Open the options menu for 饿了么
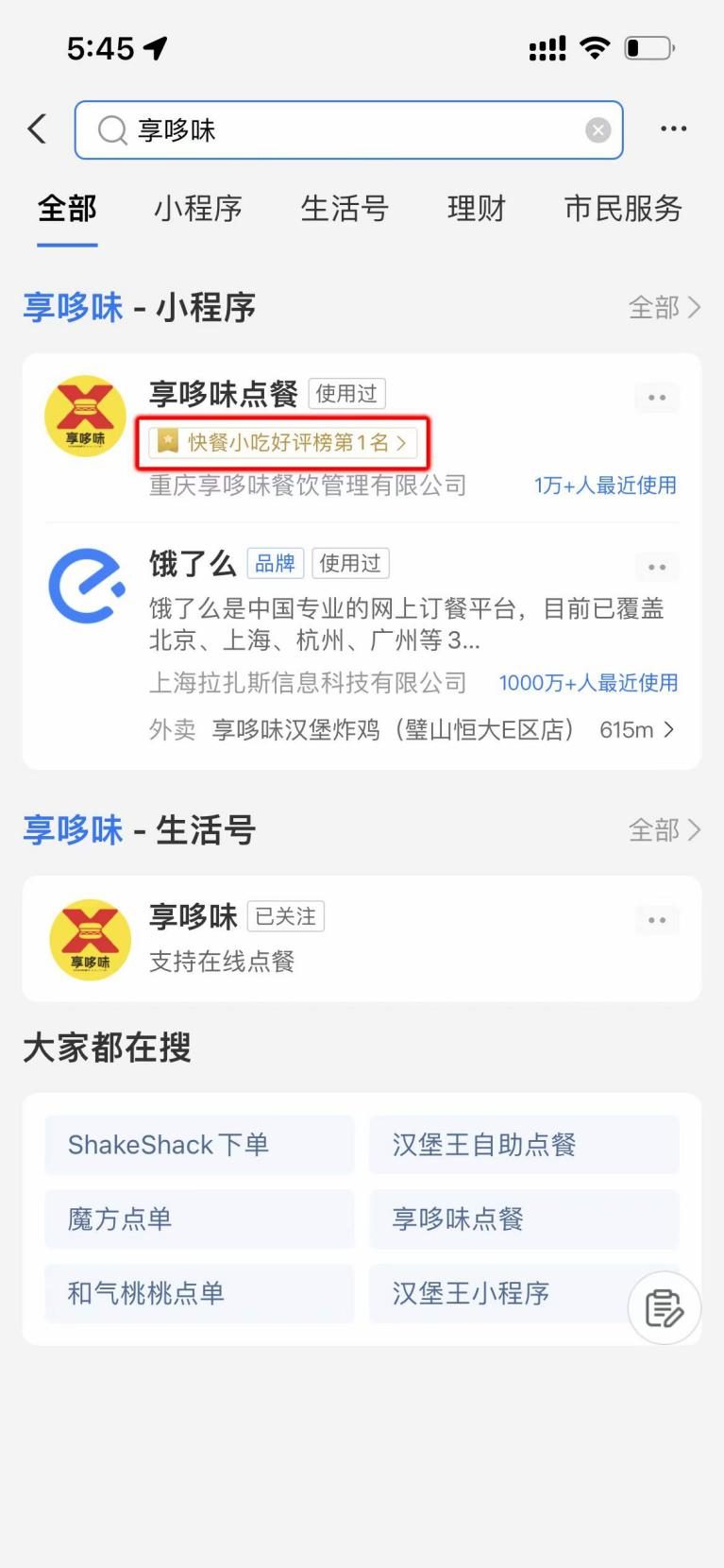 point(657,567)
